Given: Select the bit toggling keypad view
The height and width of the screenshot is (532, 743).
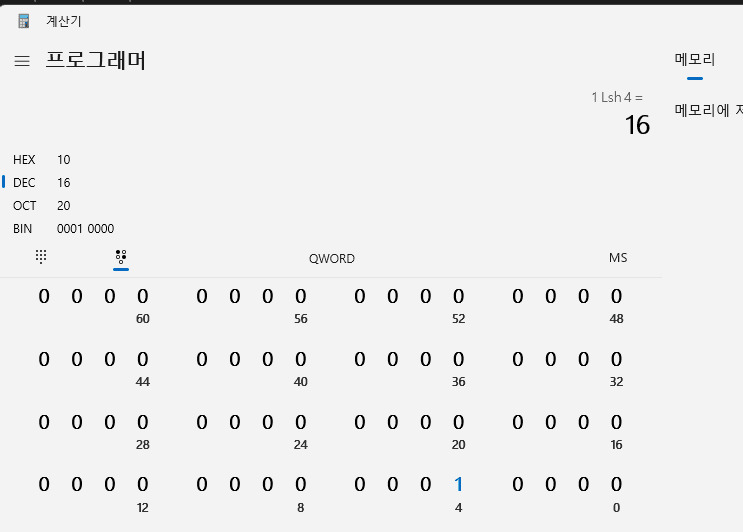Looking at the screenshot, I should 121,257.
